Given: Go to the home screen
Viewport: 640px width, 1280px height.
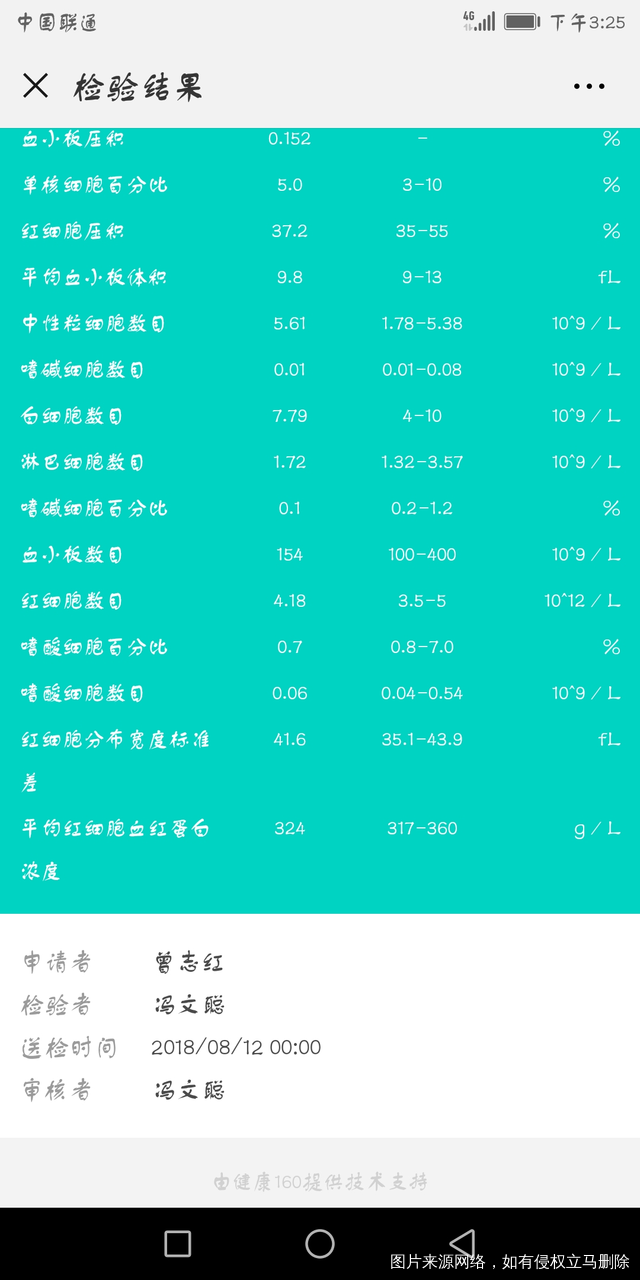Looking at the screenshot, I should tap(320, 1243).
